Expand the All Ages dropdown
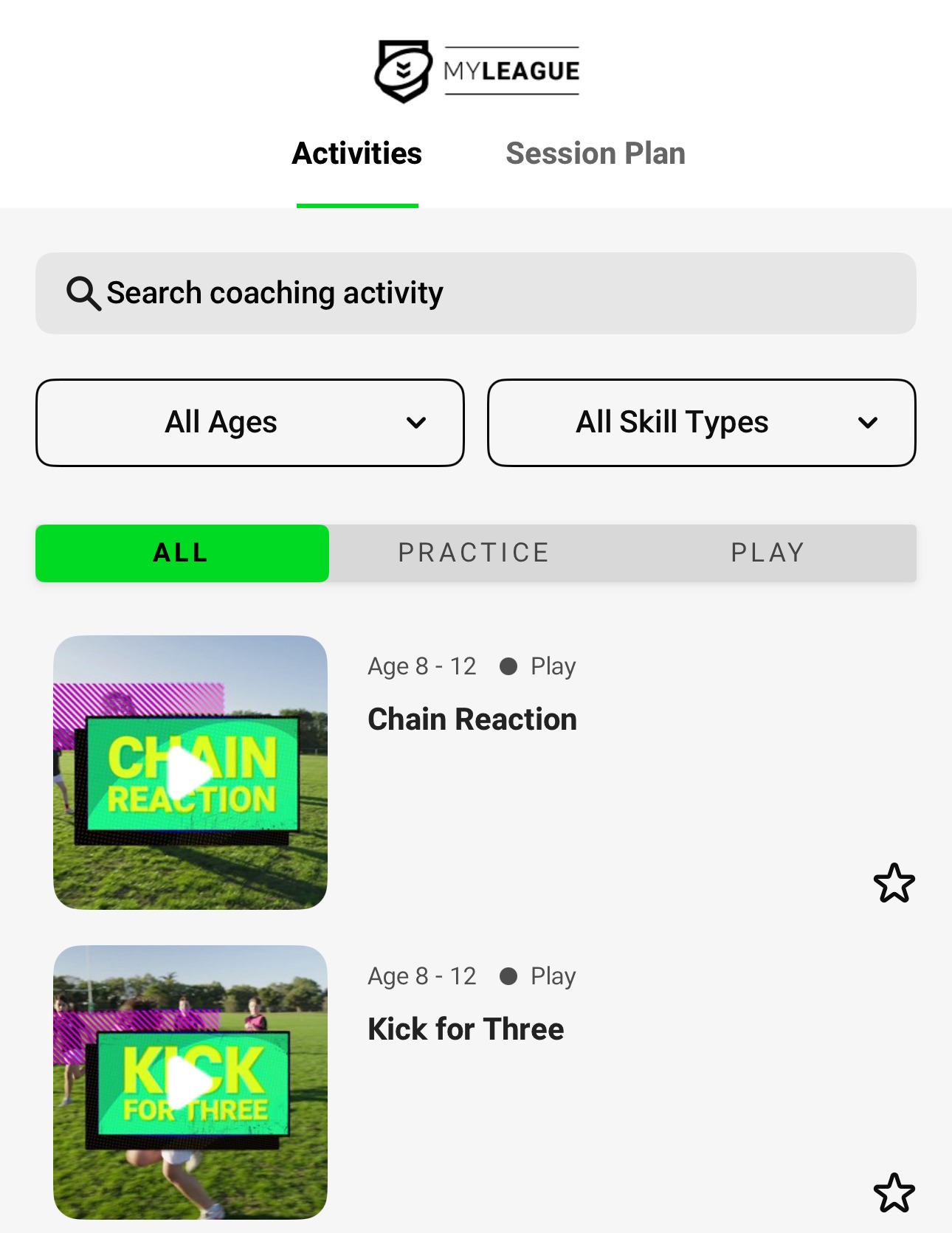The height and width of the screenshot is (1233, 952). (249, 423)
